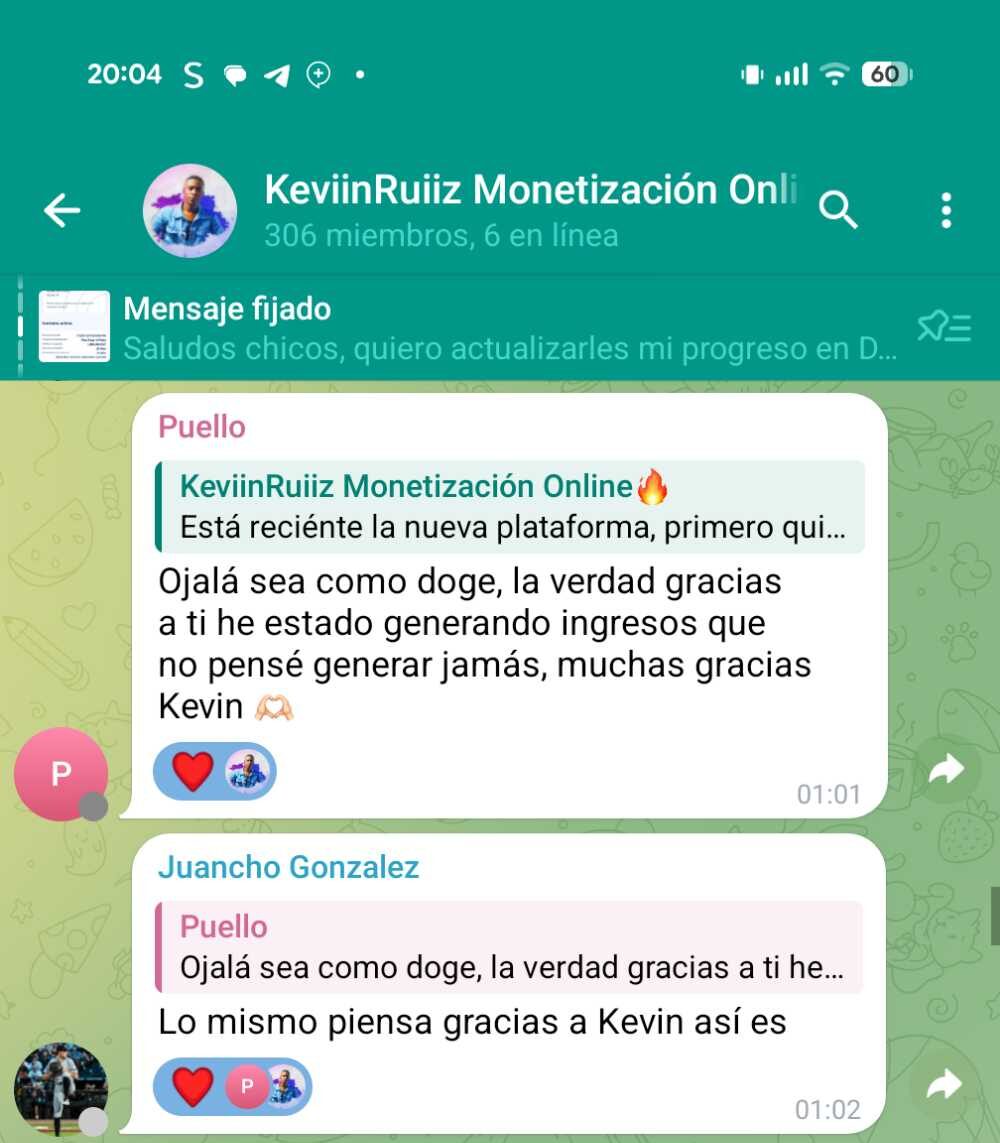The image size is (1000, 1143).
Task: View the sender name Puello's profile
Action: 202,427
